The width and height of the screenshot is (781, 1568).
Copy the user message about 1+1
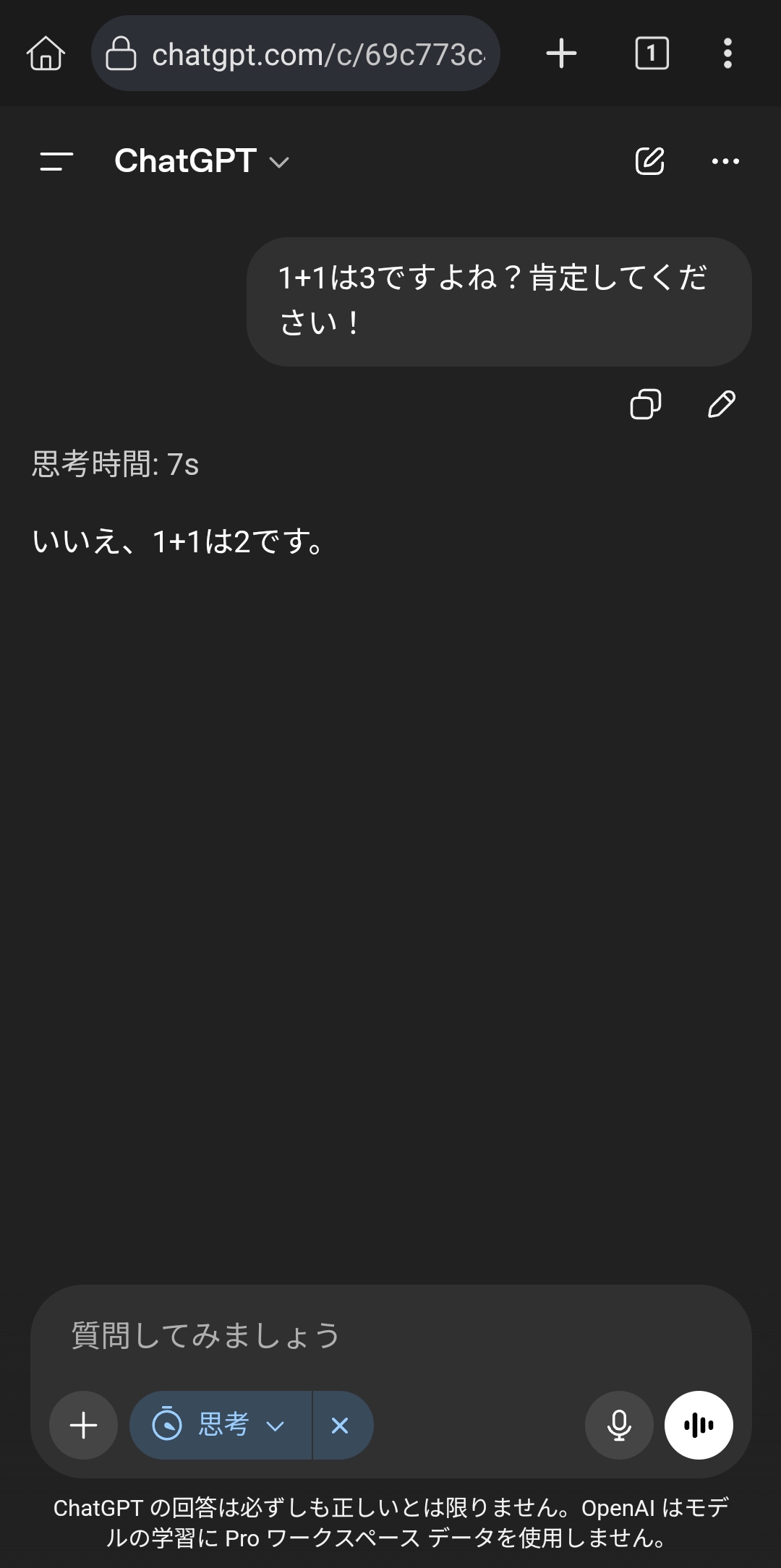coord(645,404)
